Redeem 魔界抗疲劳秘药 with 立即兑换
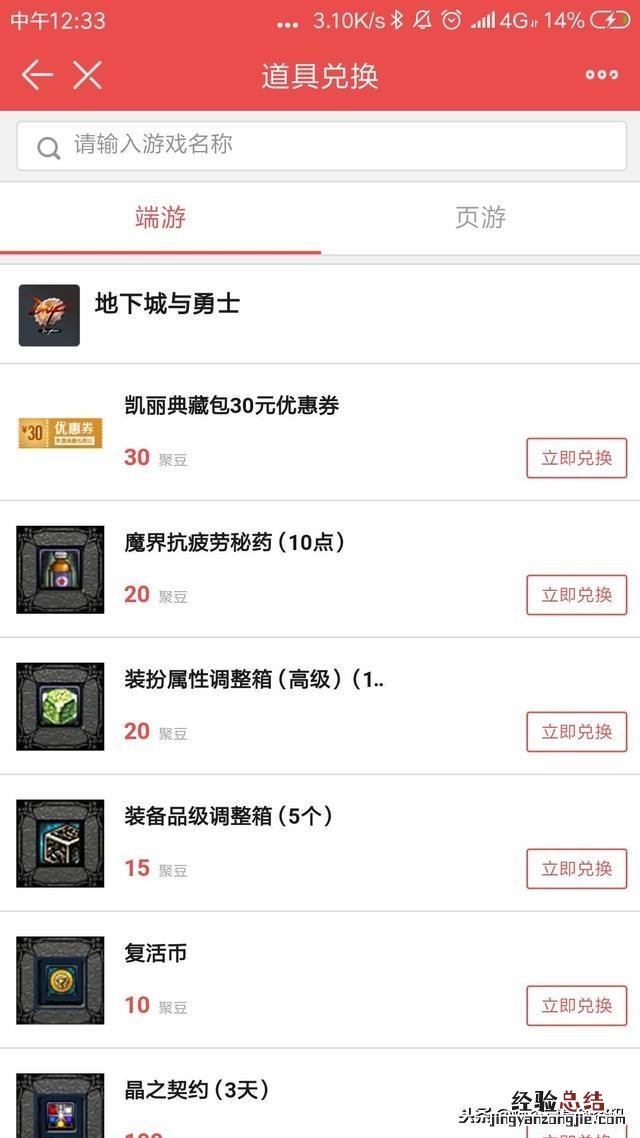 [576, 595]
